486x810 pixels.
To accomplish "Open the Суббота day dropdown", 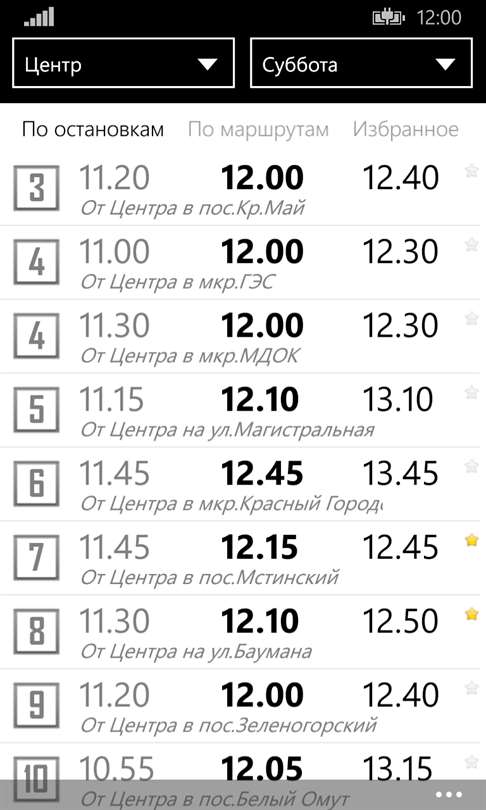I will (x=361, y=63).
